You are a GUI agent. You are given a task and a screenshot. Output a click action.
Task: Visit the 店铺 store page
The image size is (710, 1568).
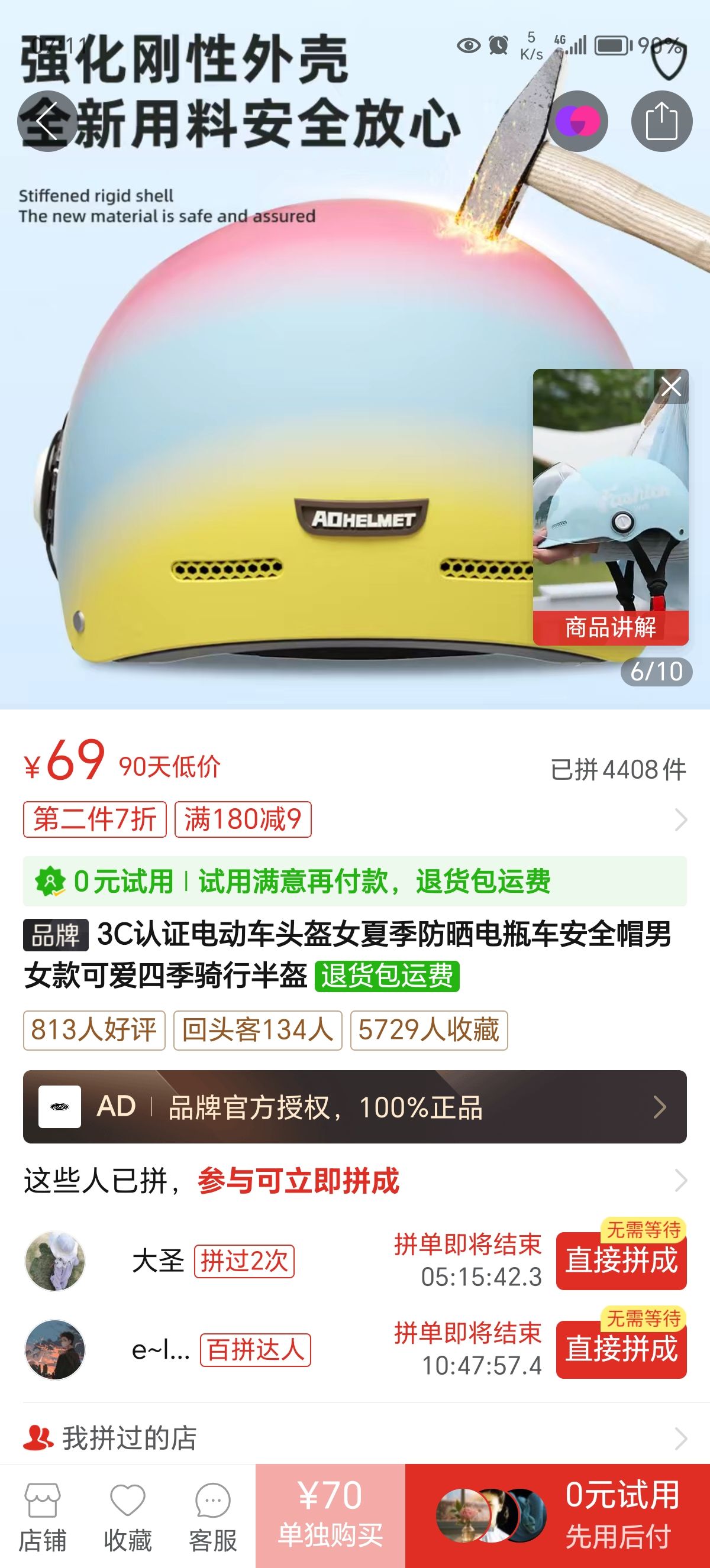tap(42, 1518)
